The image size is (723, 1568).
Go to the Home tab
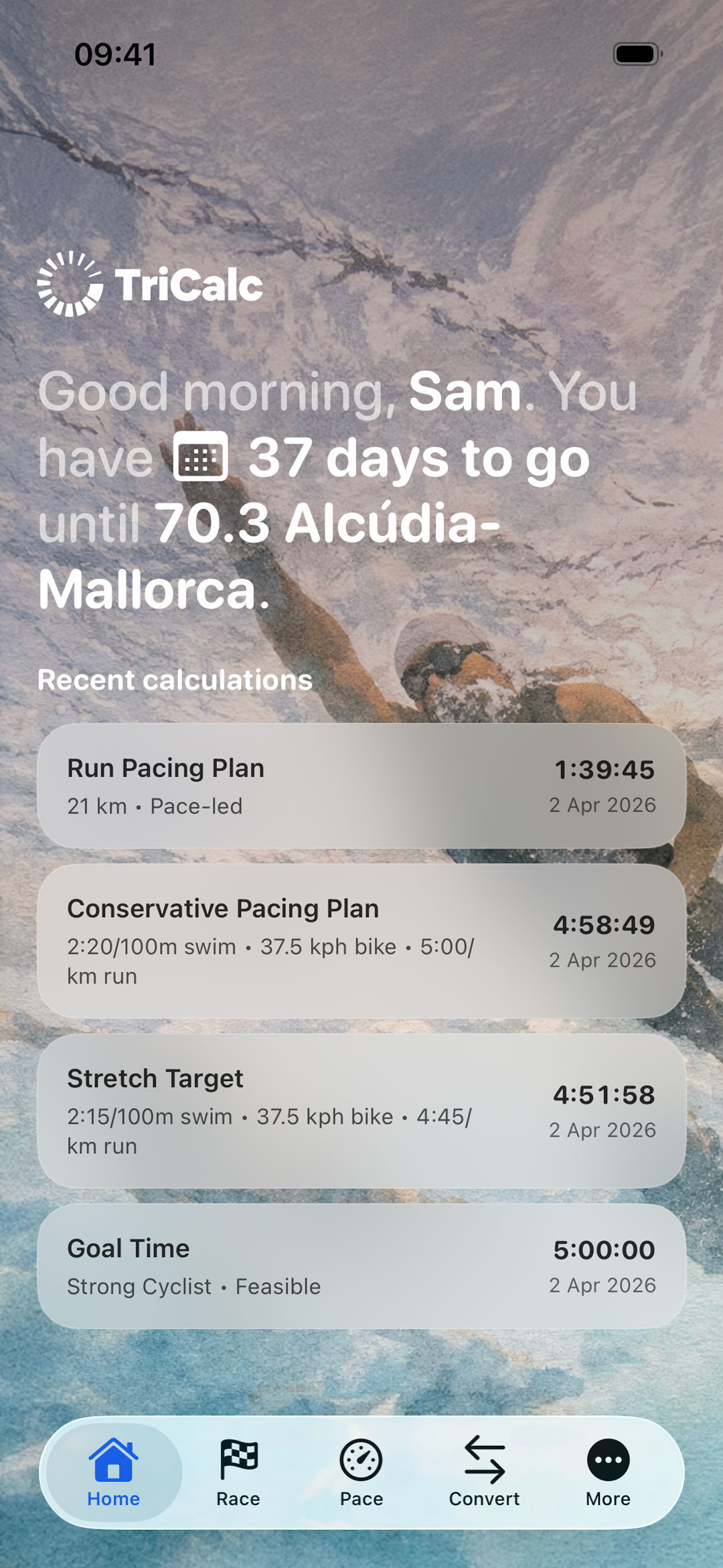pyautogui.click(x=114, y=1472)
